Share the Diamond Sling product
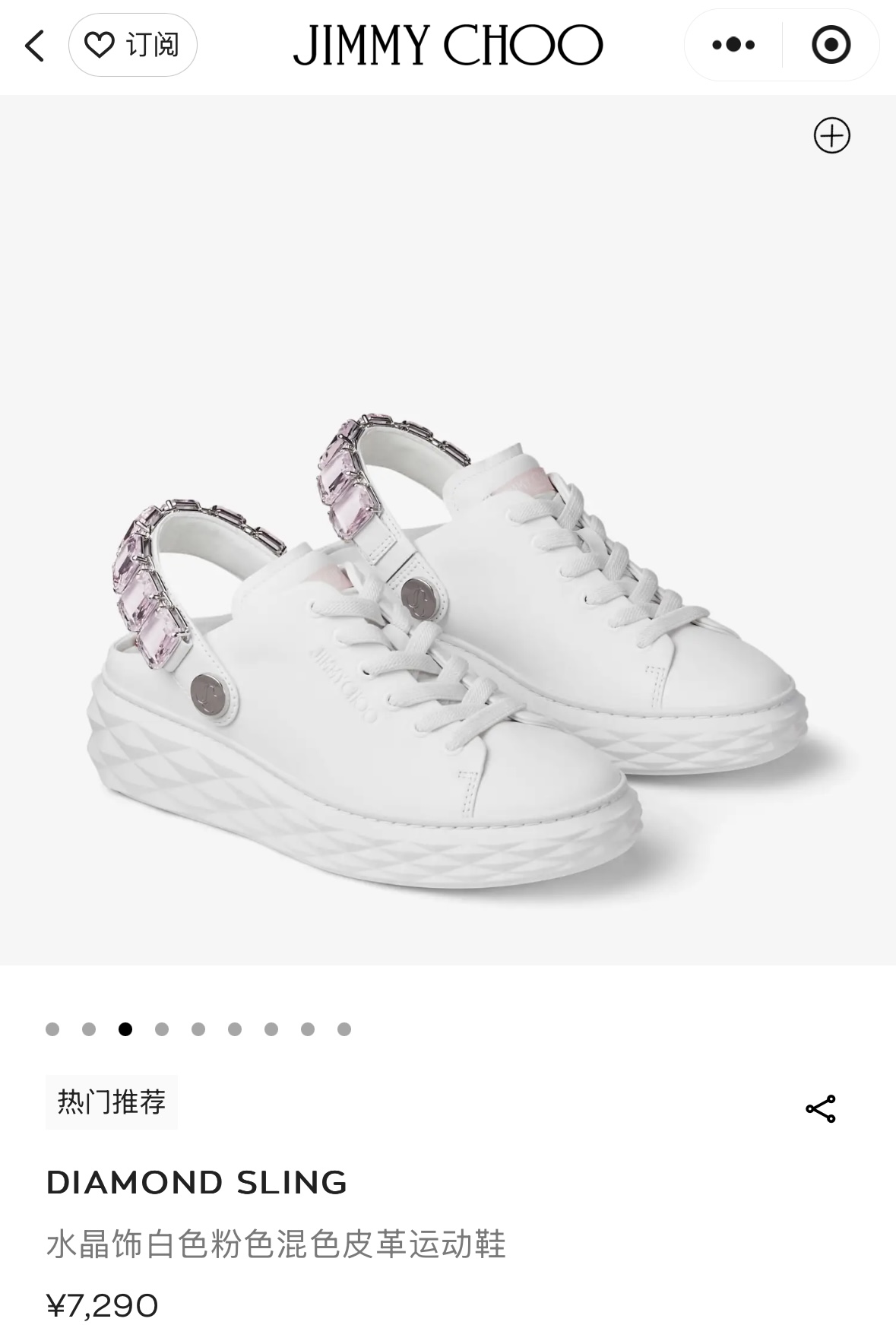Viewport: 896px width, 1325px height. pos(820,1109)
